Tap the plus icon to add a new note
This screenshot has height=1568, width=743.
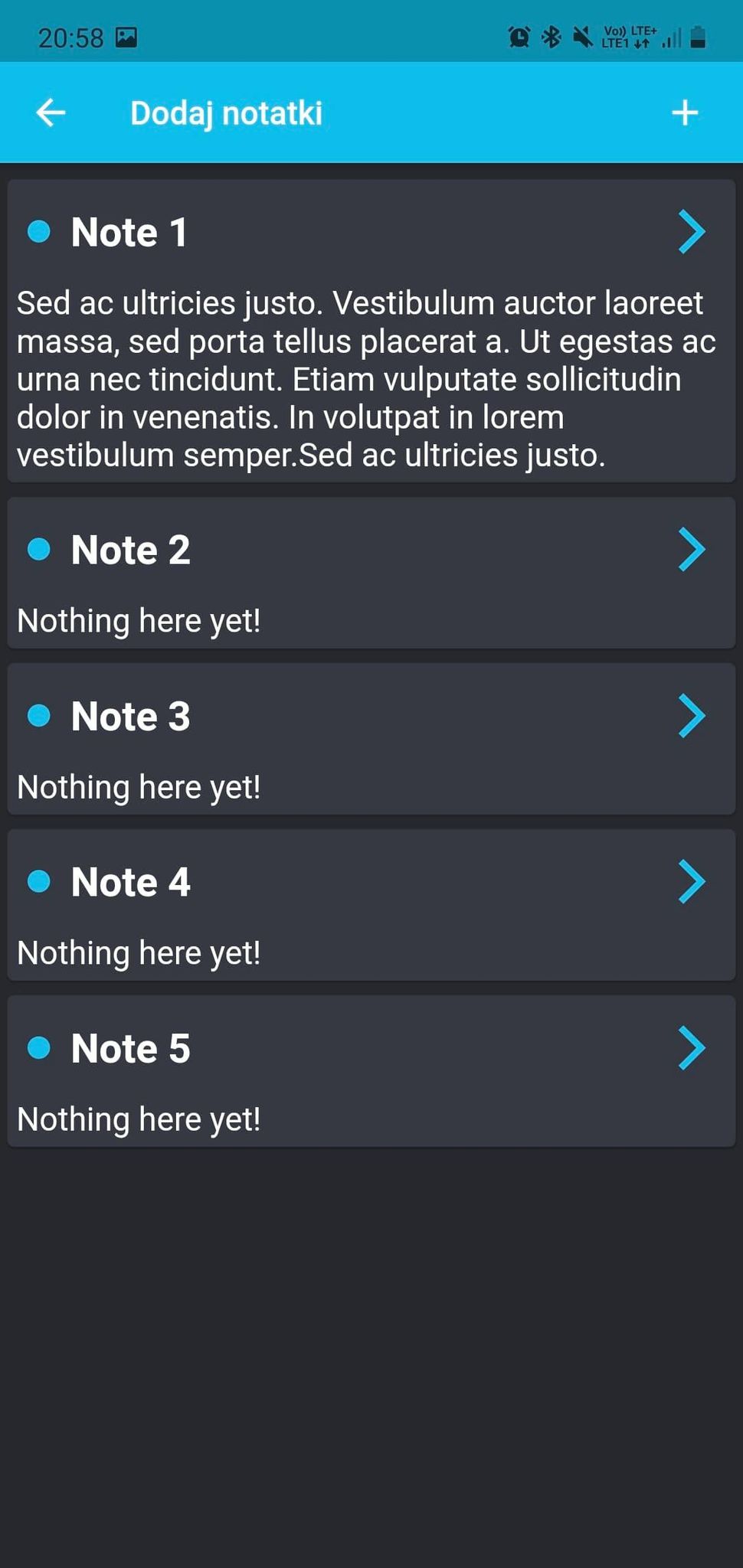click(686, 113)
